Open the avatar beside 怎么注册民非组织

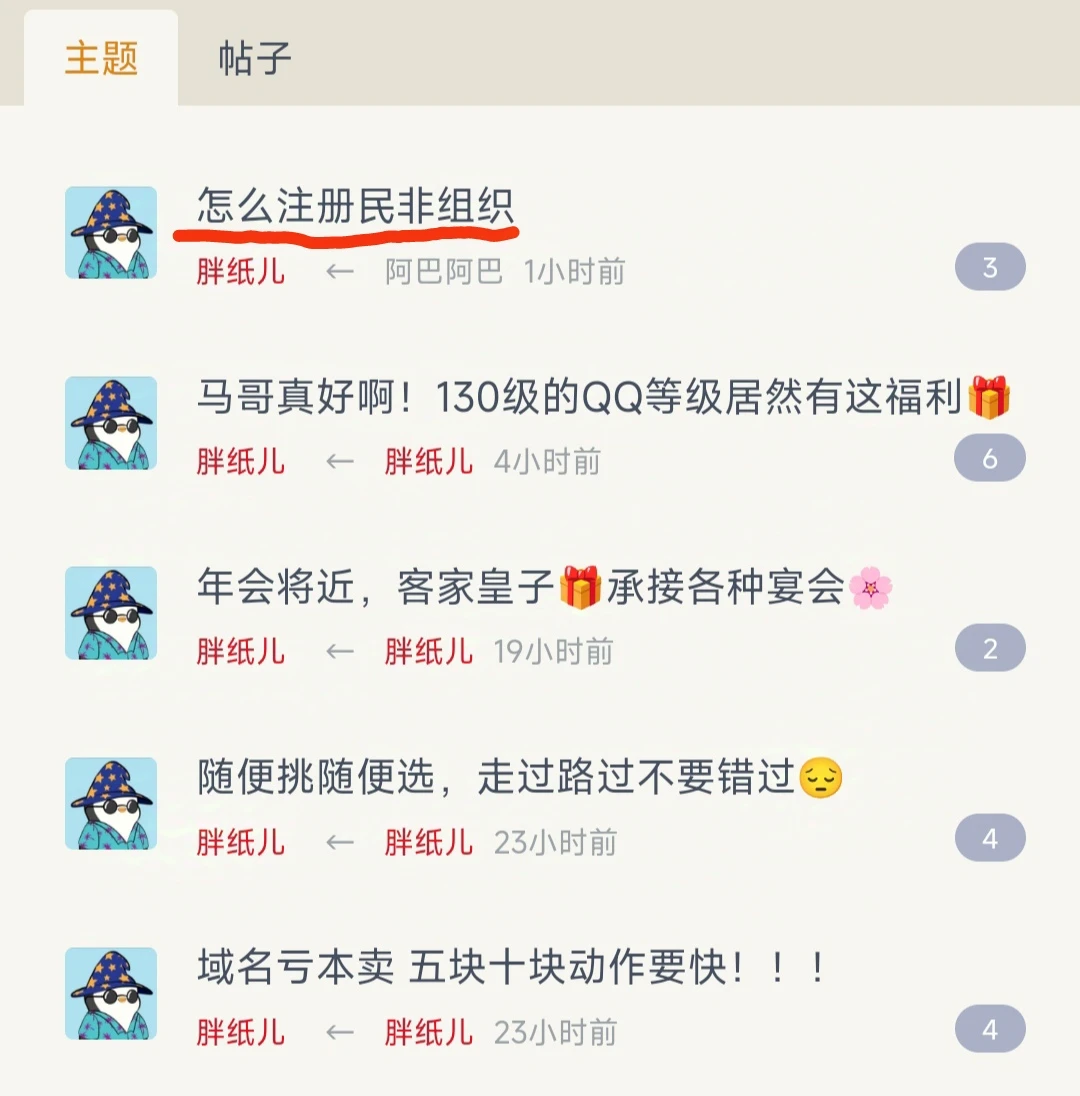[111, 232]
